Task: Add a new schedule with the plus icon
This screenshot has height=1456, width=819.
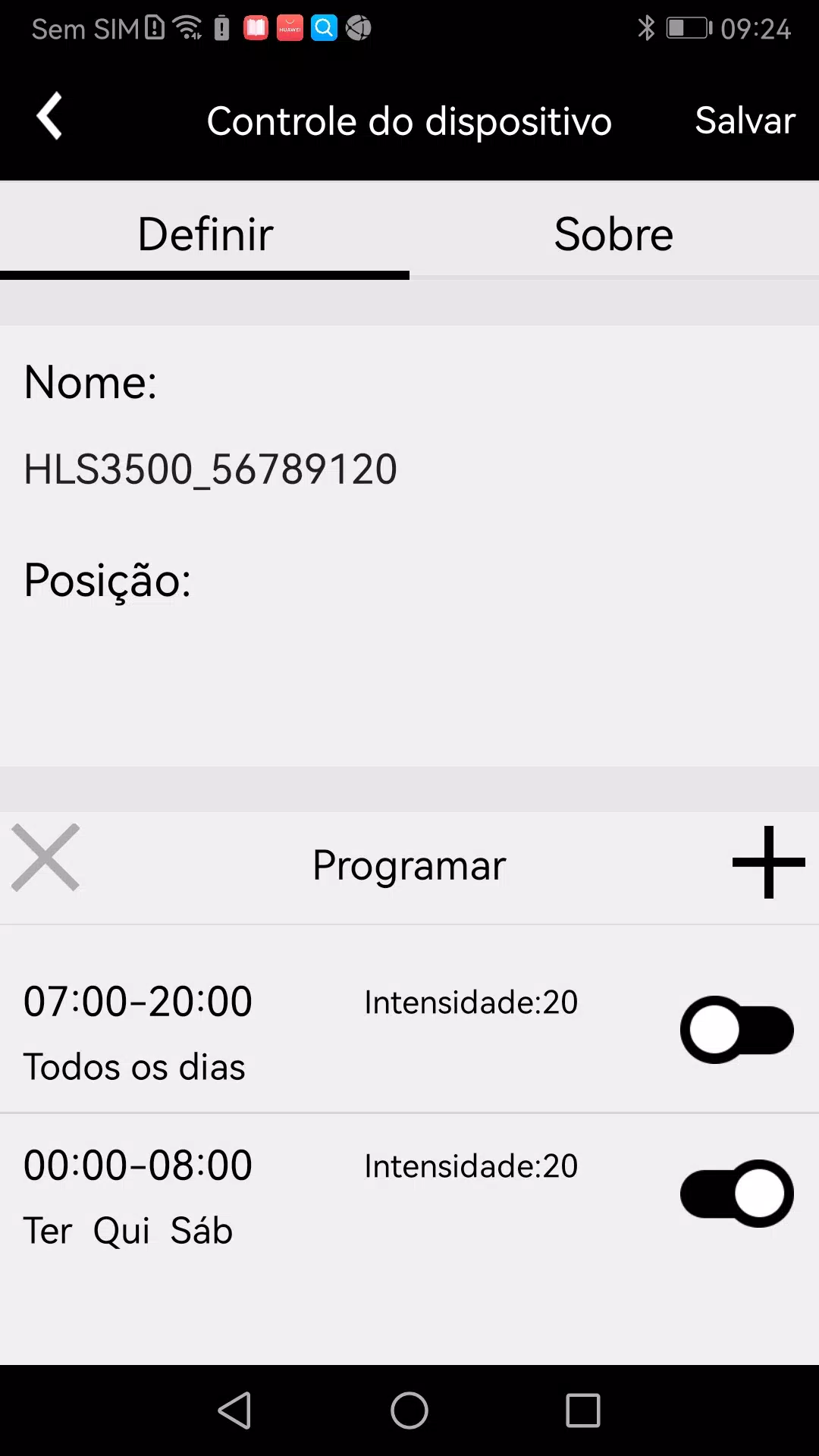Action: (768, 862)
